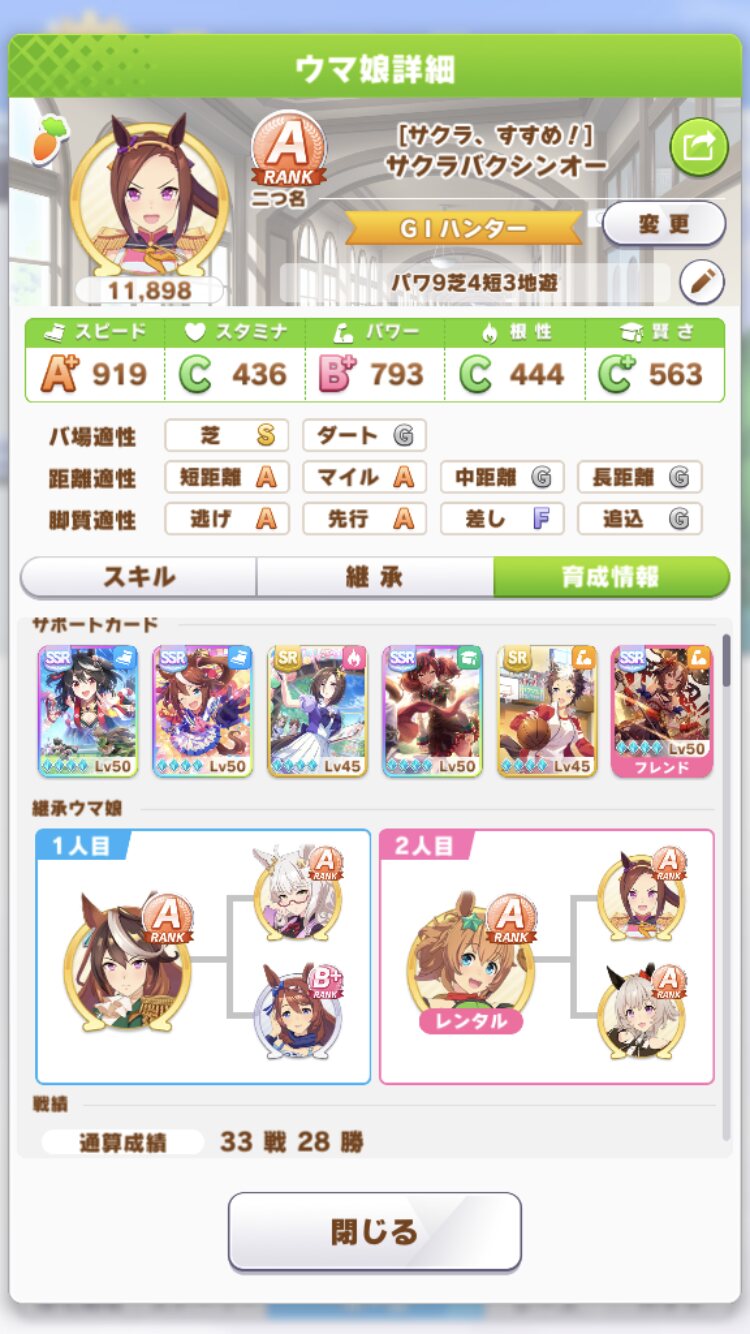
Task: Switch to the スキル tab
Action: point(138,577)
